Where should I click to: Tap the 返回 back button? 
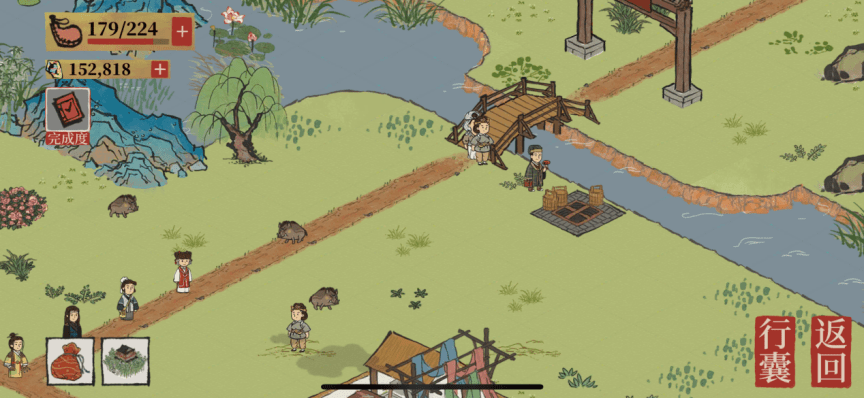click(x=831, y=352)
